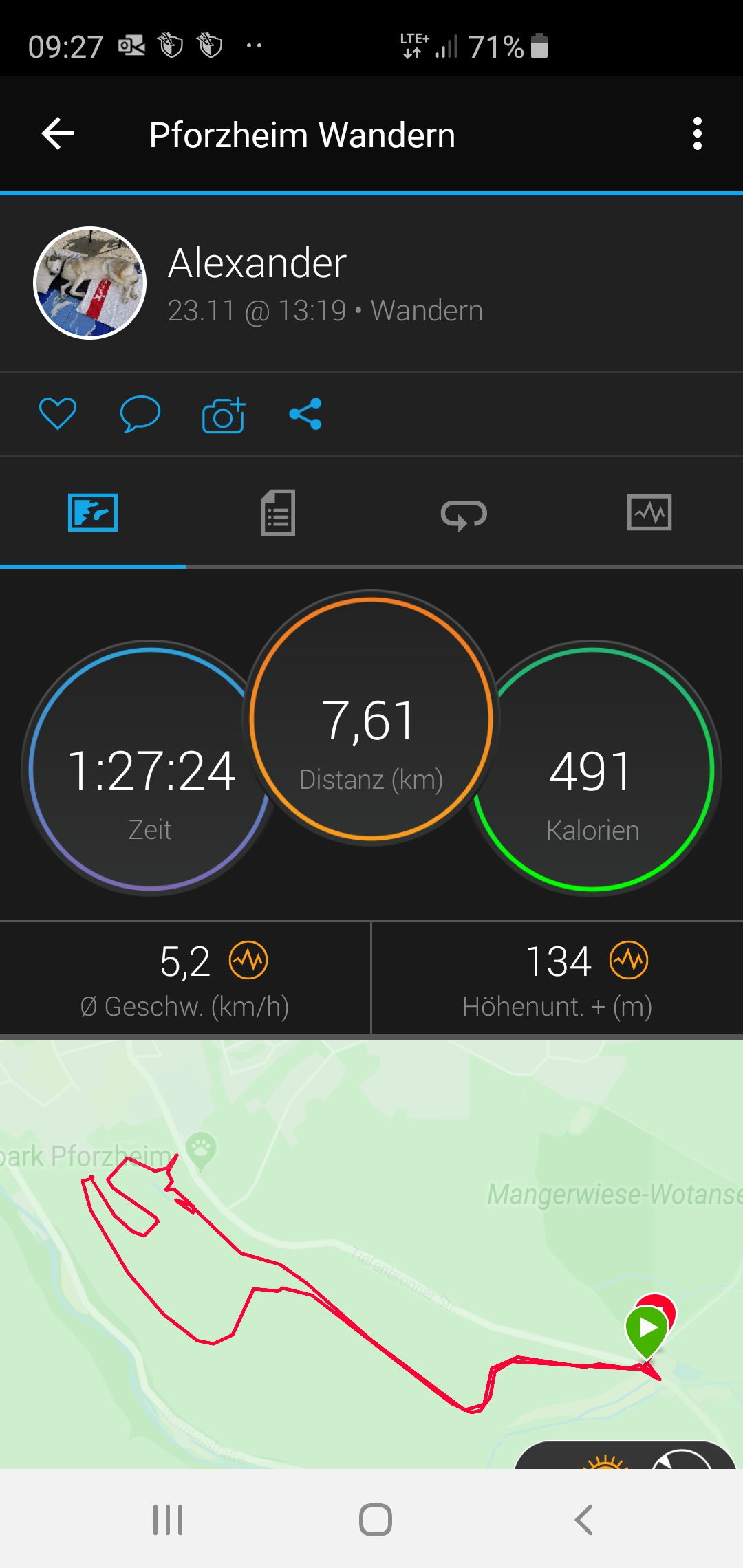The width and height of the screenshot is (743, 1568).
Task: Like this activity with the heart icon
Action: [x=58, y=414]
